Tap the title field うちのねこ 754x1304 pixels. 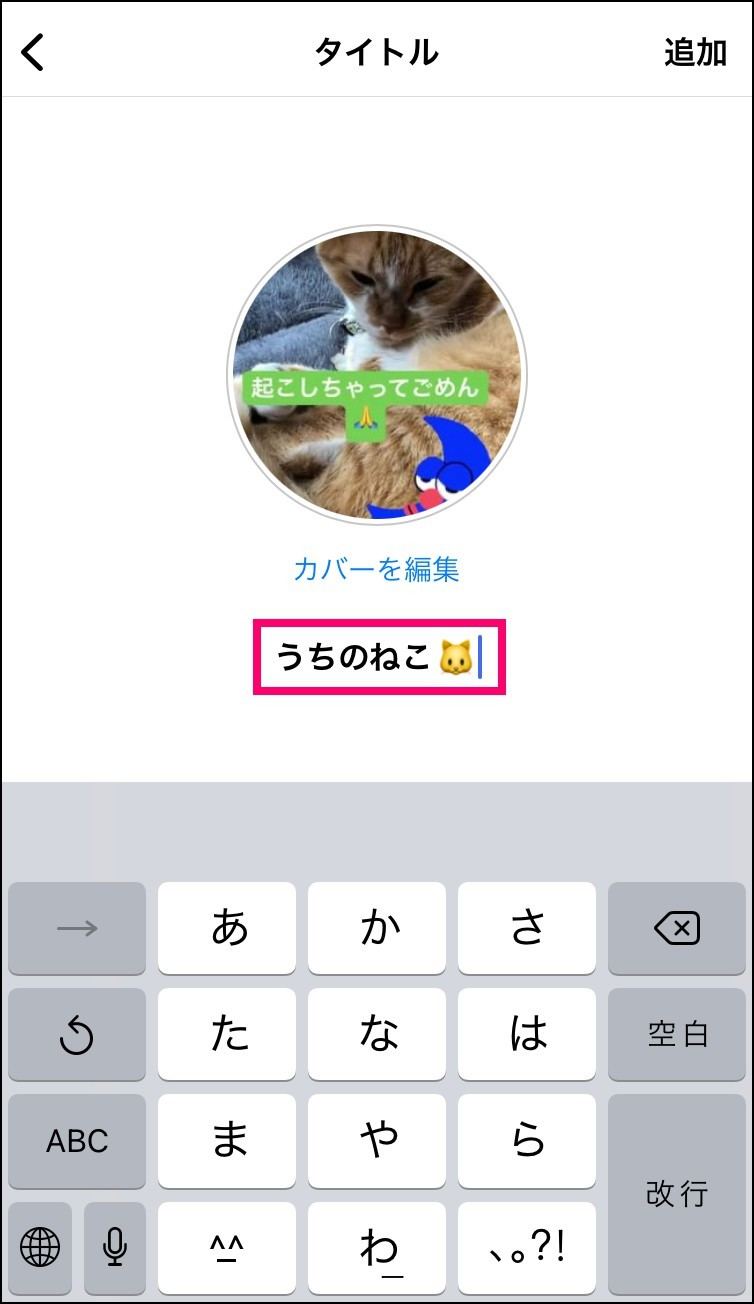379,657
